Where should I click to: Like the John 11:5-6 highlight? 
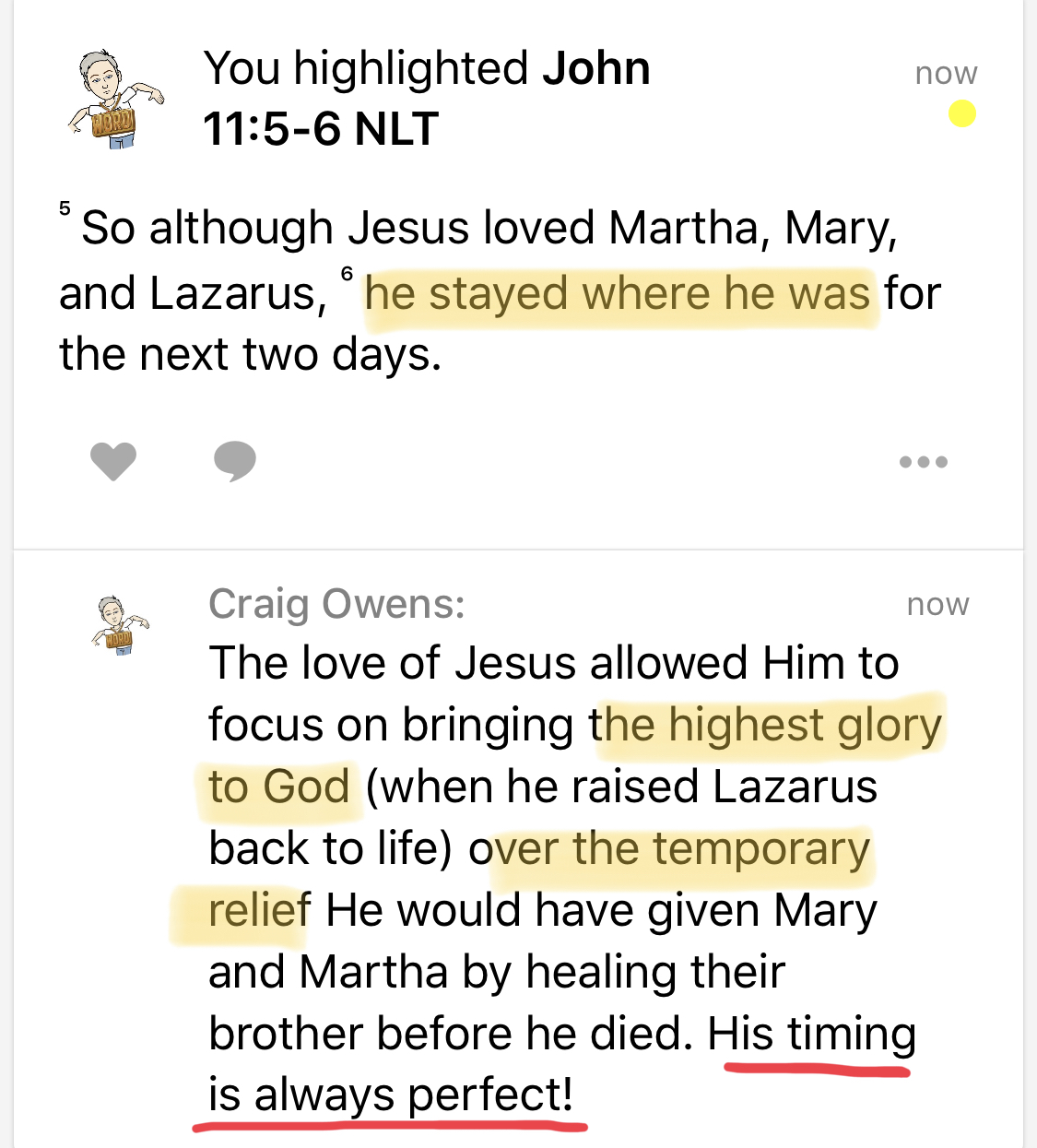pyautogui.click(x=113, y=461)
